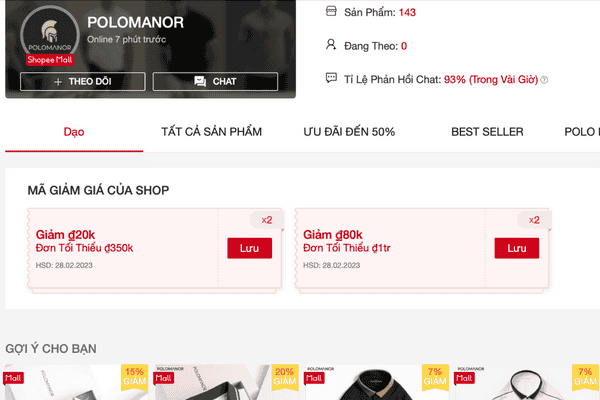Screen dimensions: 600x400
Task: Switch to the Dạo tab
Action: [x=74, y=132]
